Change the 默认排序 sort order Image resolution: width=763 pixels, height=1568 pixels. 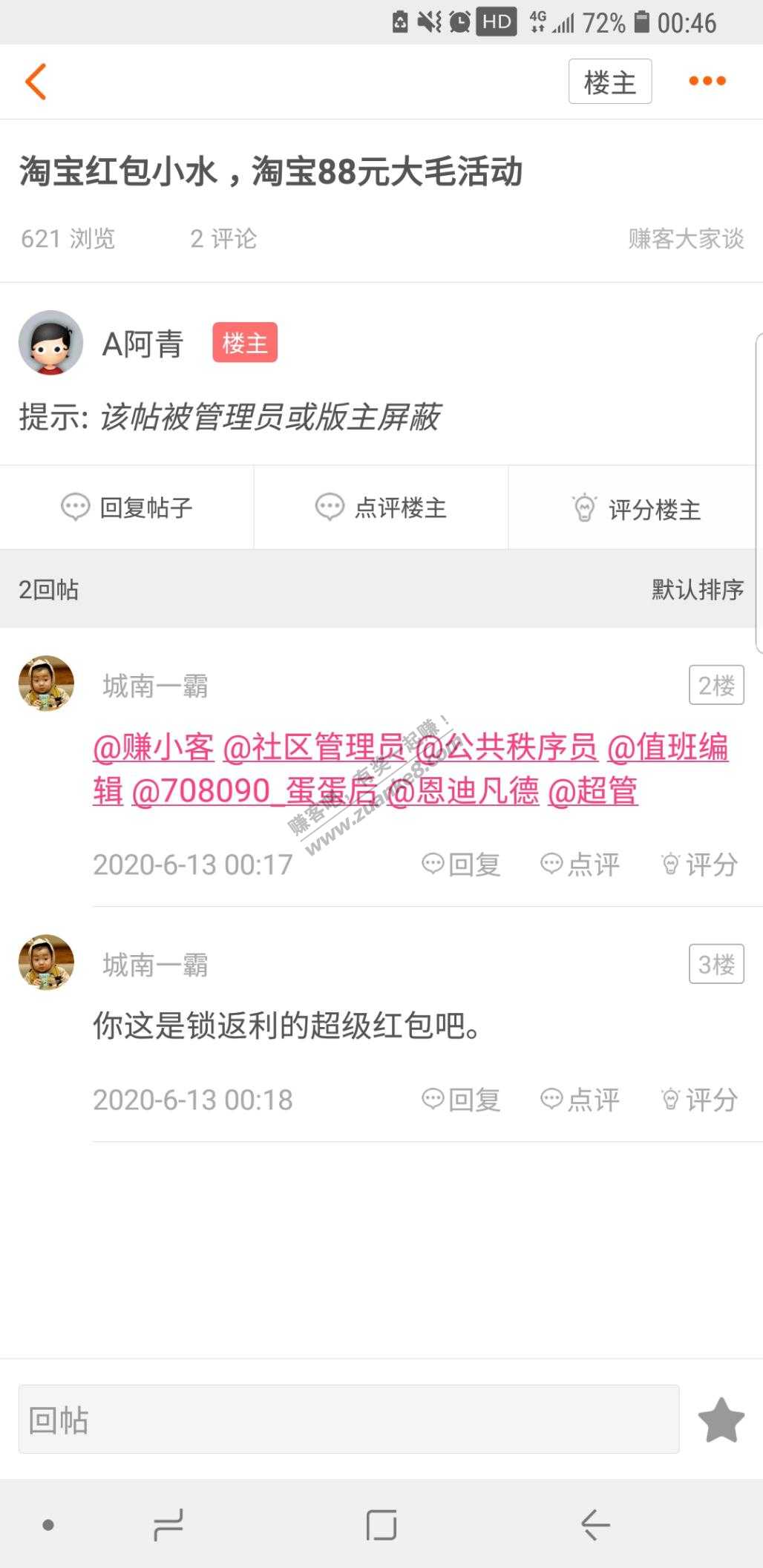pyautogui.click(x=697, y=590)
